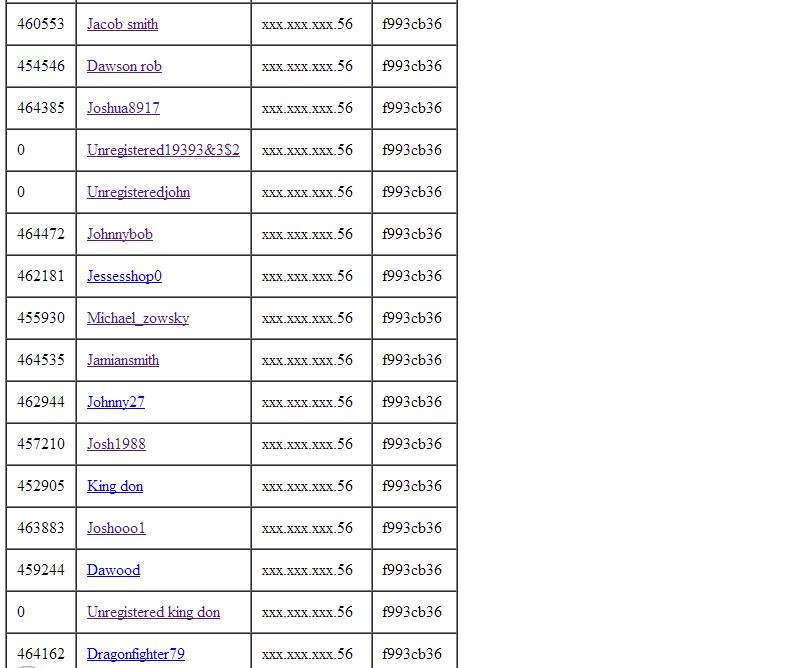Open the Dawson rob link

coord(124,66)
